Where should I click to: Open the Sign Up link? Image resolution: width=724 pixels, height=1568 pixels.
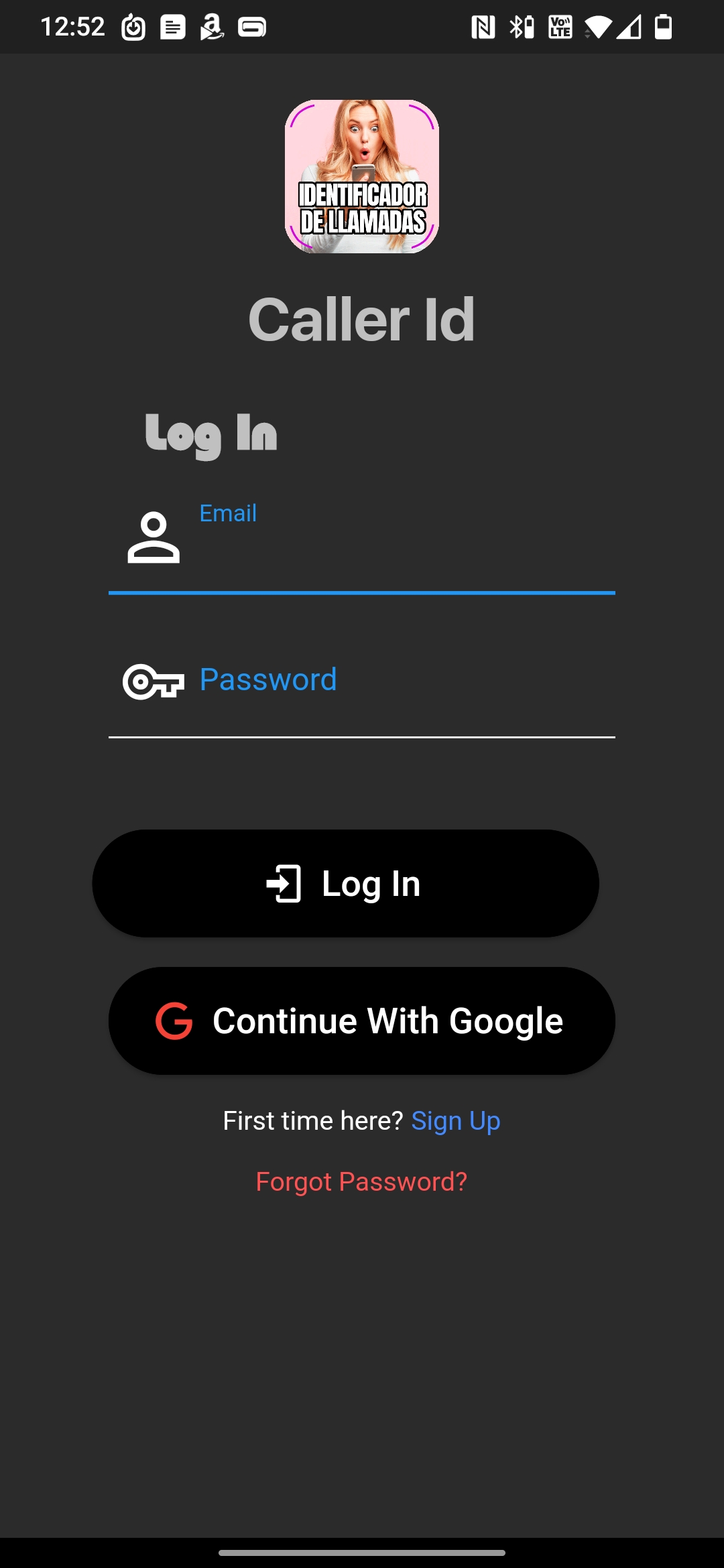pos(456,1120)
